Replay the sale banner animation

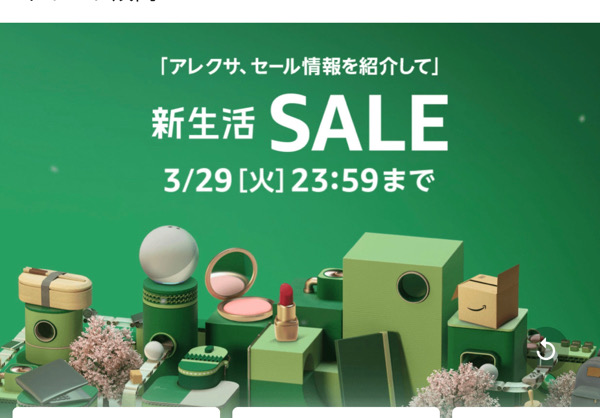(546, 350)
